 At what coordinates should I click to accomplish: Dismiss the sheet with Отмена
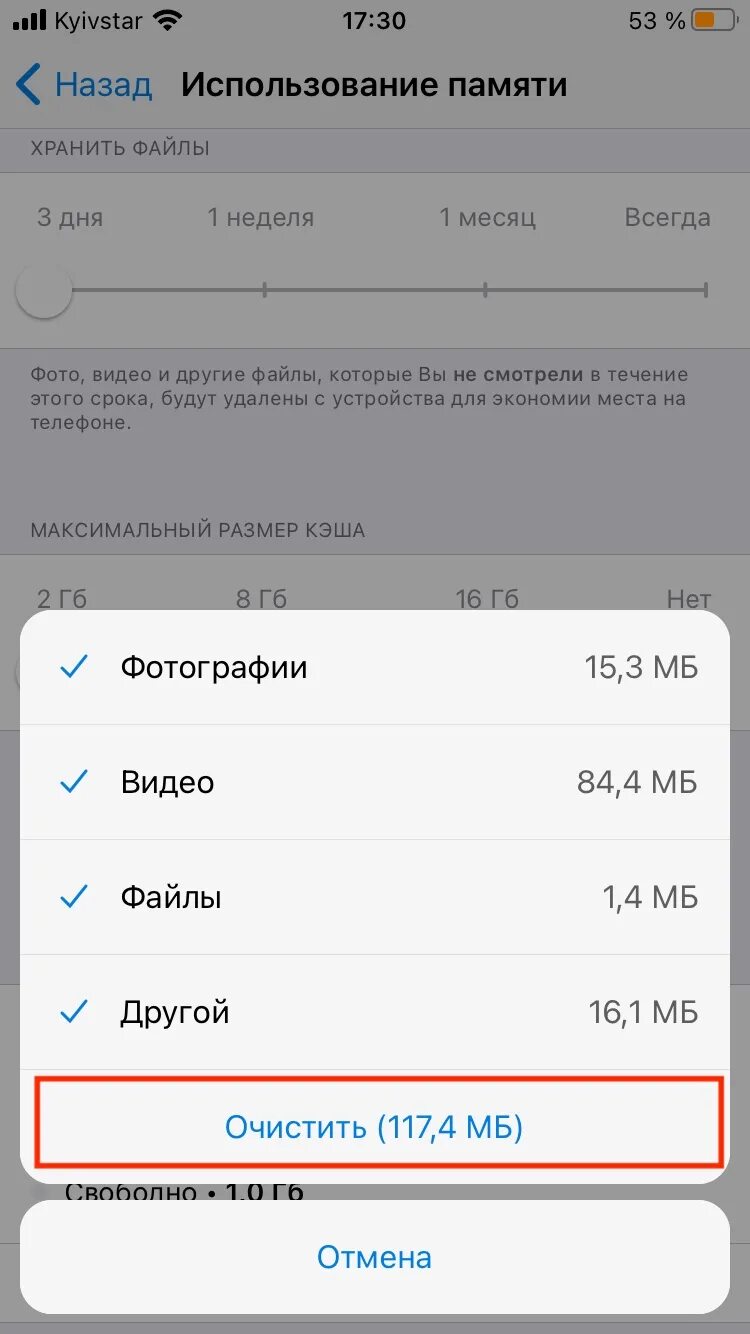click(375, 1257)
